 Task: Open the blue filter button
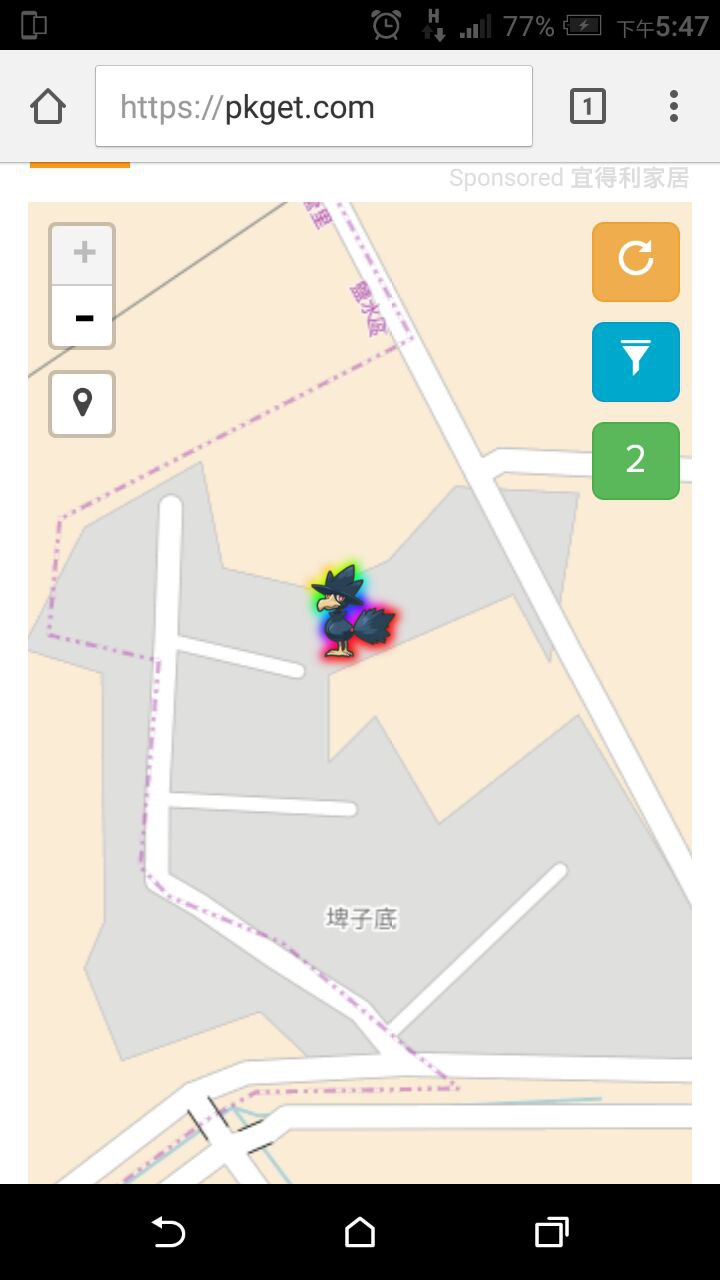(x=636, y=361)
